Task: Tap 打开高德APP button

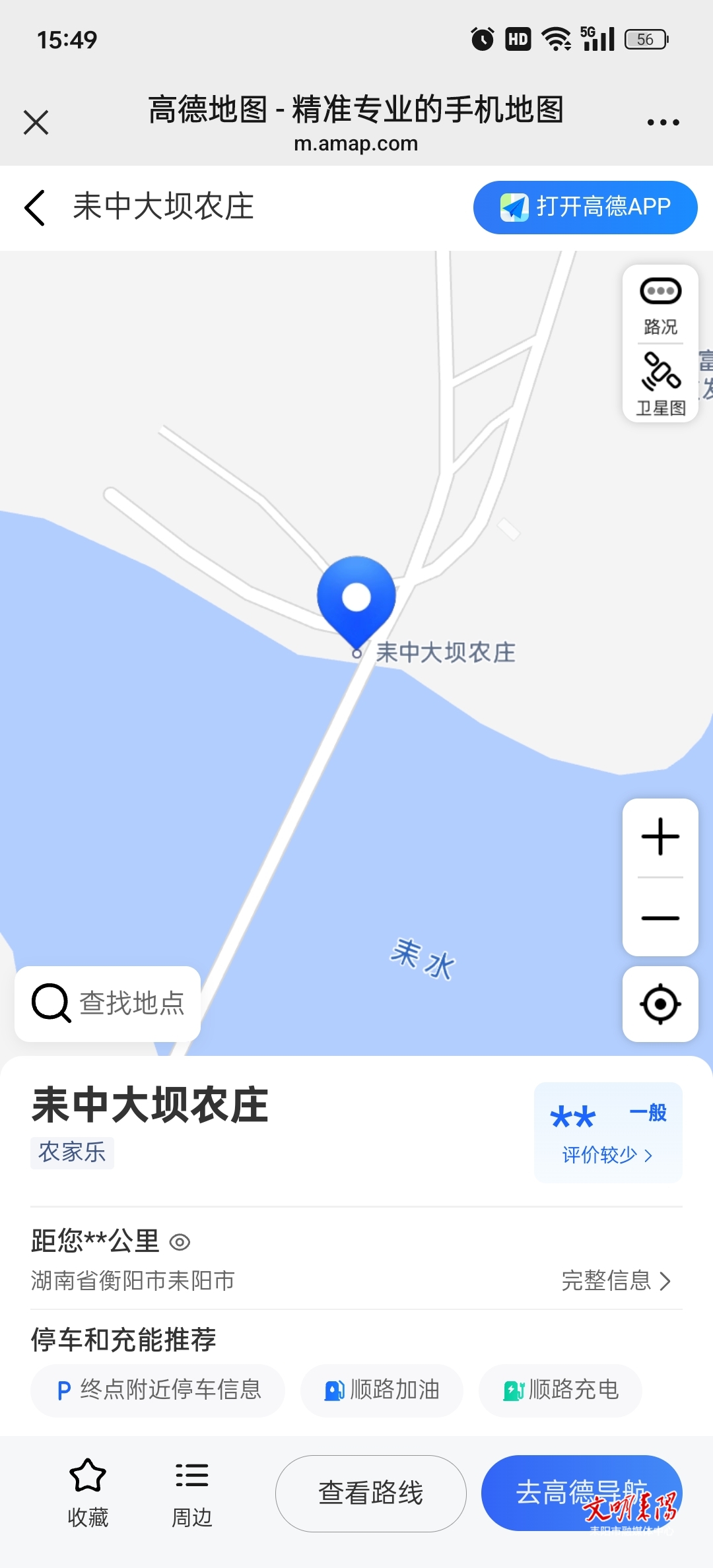Action: point(585,207)
